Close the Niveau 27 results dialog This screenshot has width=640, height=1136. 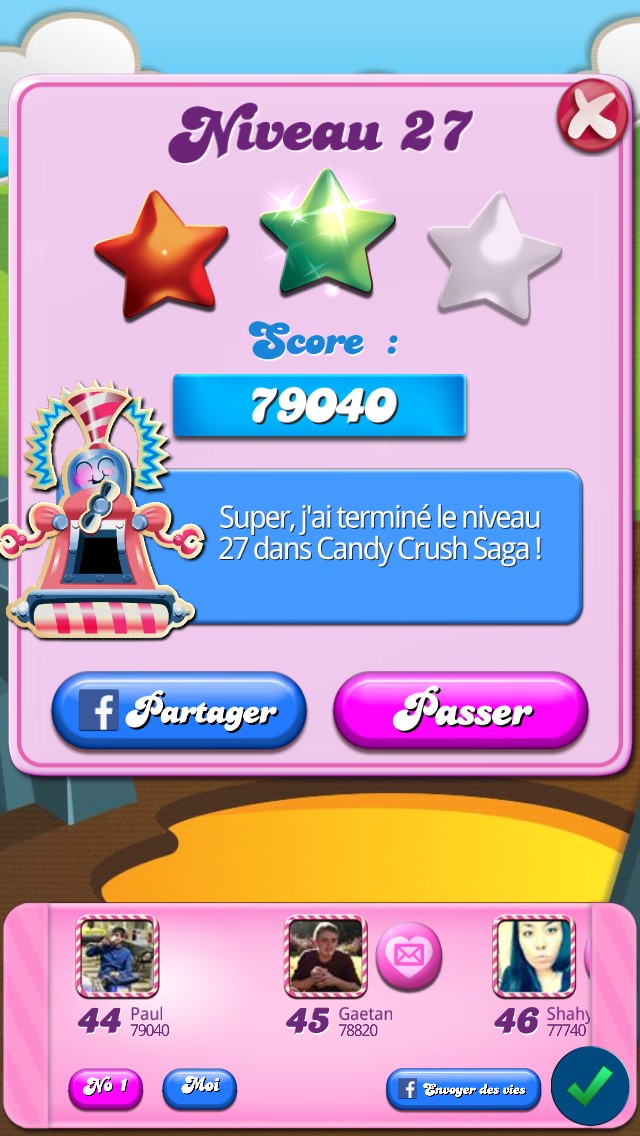click(592, 115)
